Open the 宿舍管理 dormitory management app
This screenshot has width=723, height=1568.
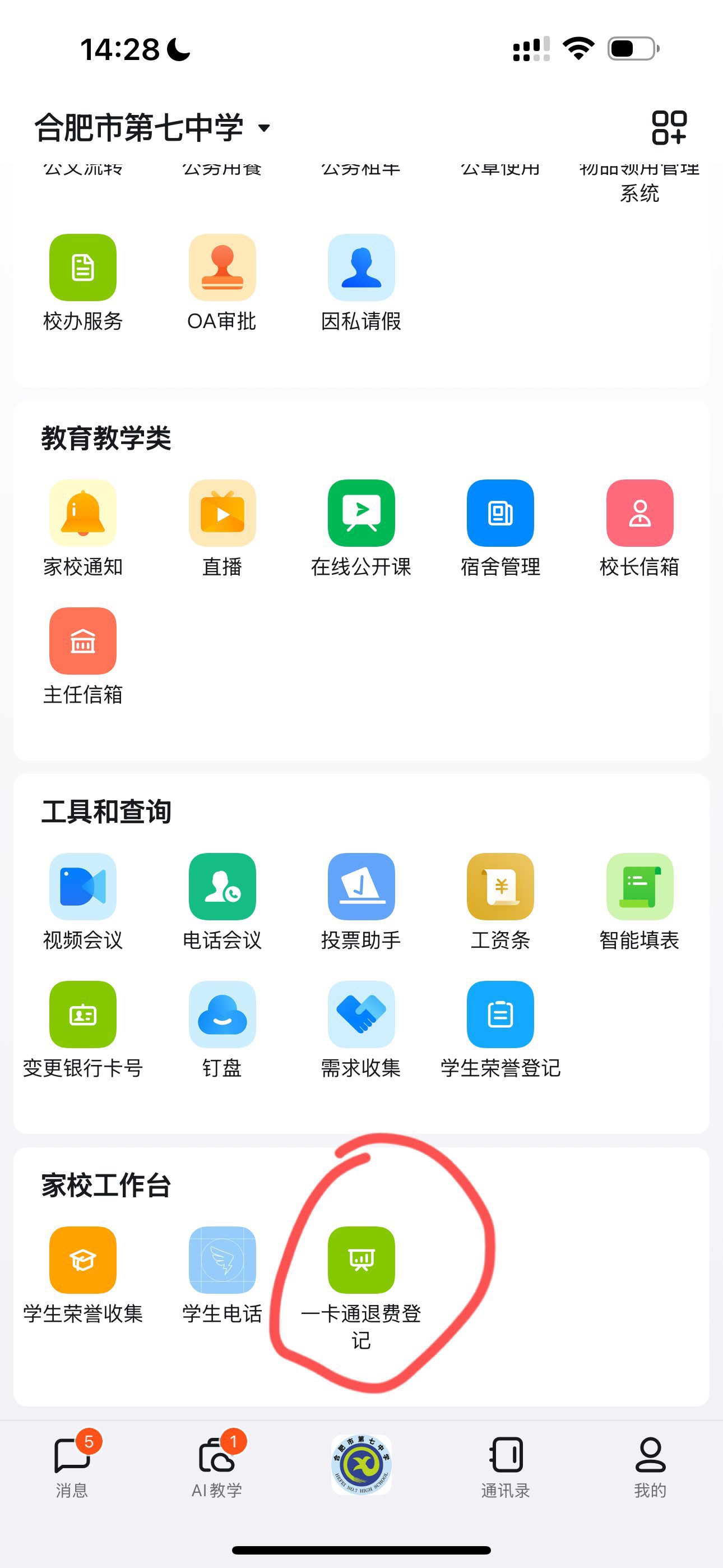pyautogui.click(x=500, y=513)
